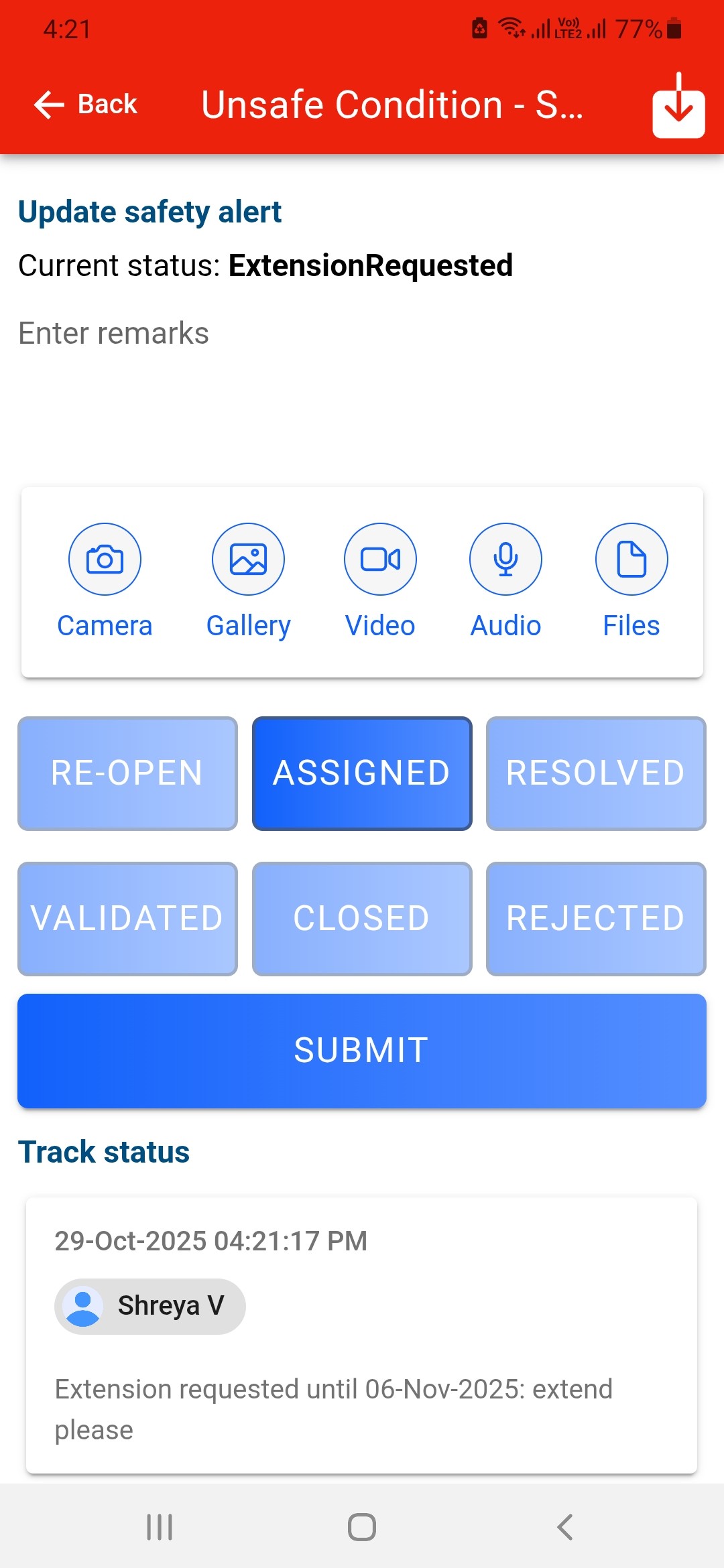Screen dimensions: 724x1568
Task: Select the RE-OPEN status
Action: point(127,773)
